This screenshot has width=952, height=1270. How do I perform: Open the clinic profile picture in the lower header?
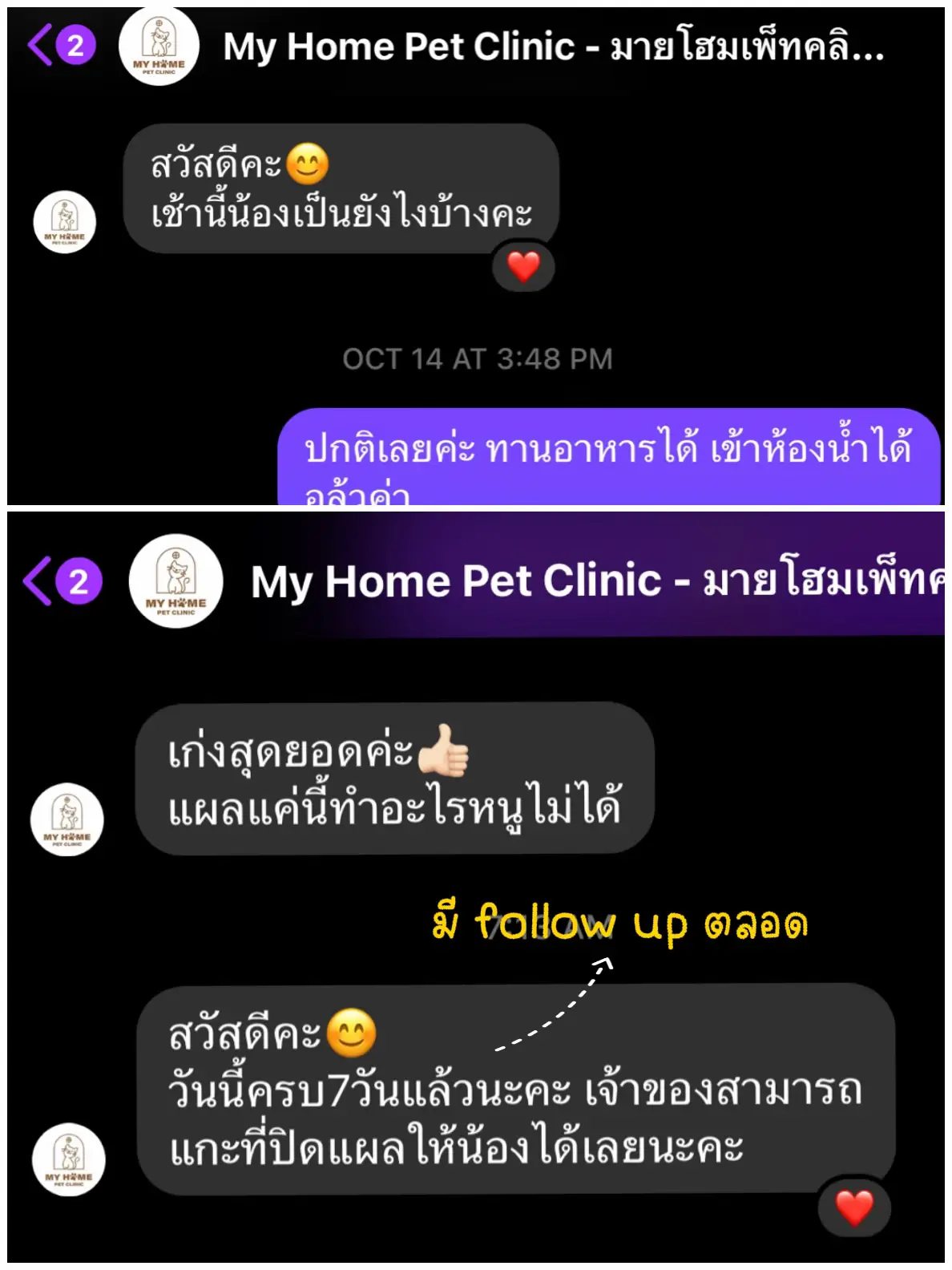174,581
